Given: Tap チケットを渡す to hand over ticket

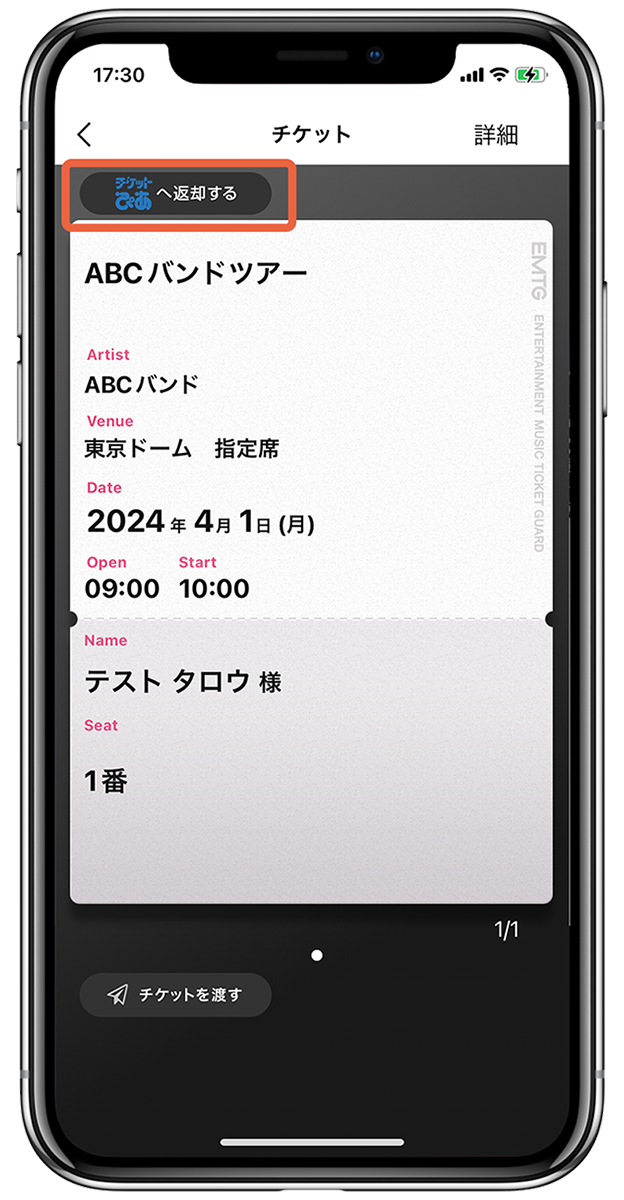Looking at the screenshot, I should click(176, 995).
